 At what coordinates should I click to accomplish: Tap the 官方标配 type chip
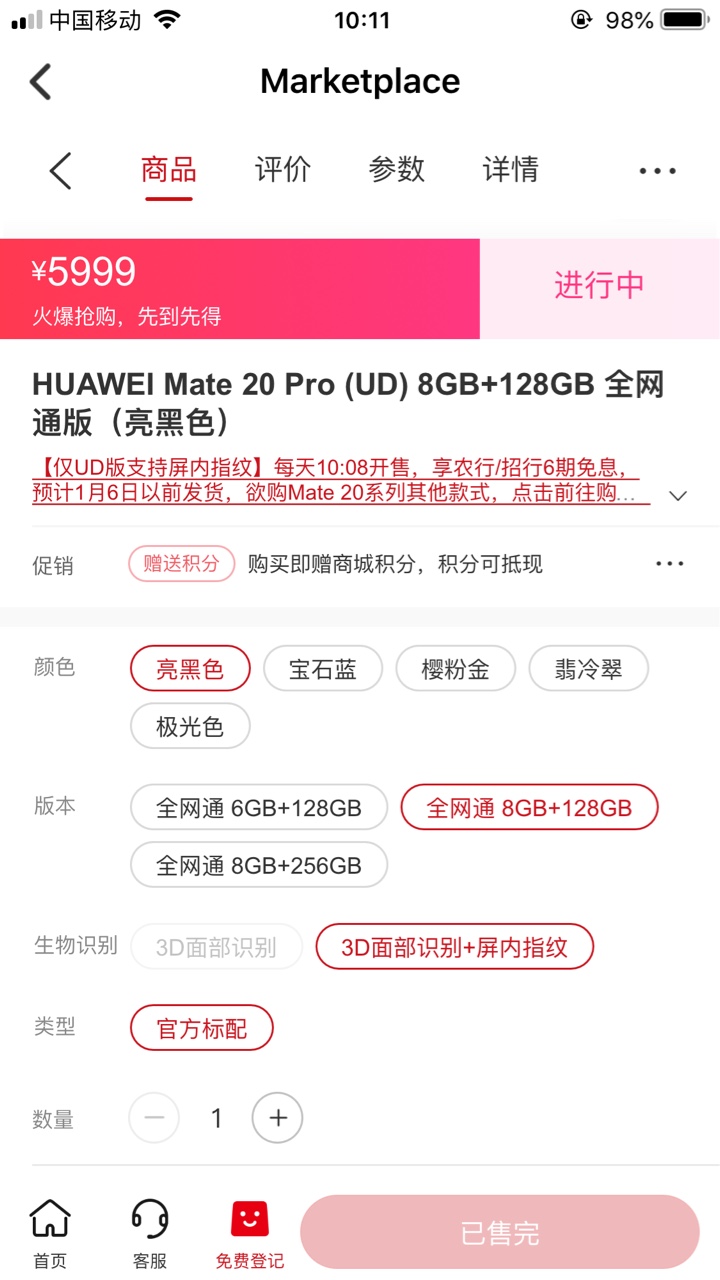point(202,1028)
